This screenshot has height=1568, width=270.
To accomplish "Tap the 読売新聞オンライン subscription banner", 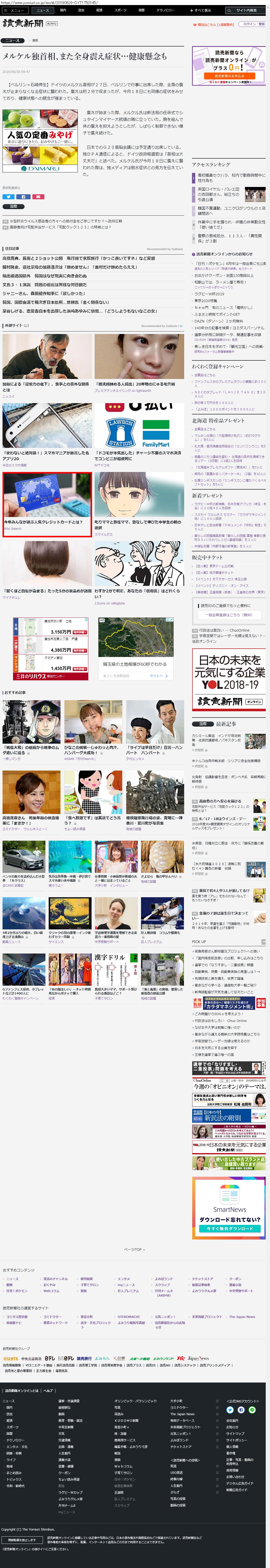I will pos(229,66).
